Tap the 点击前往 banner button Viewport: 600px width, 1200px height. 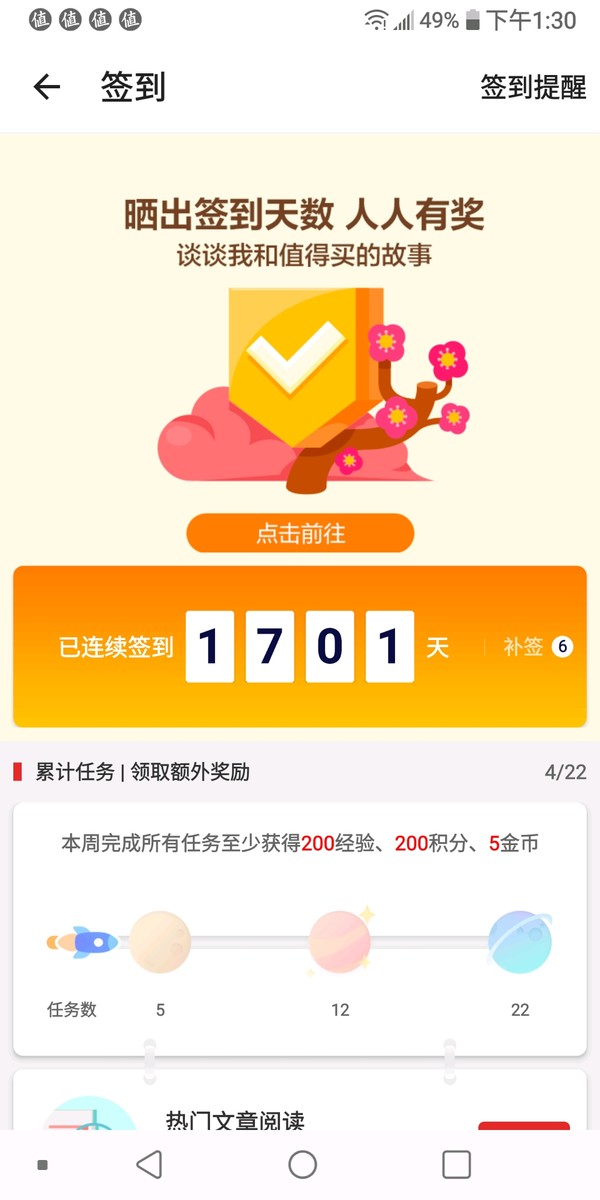point(300,533)
